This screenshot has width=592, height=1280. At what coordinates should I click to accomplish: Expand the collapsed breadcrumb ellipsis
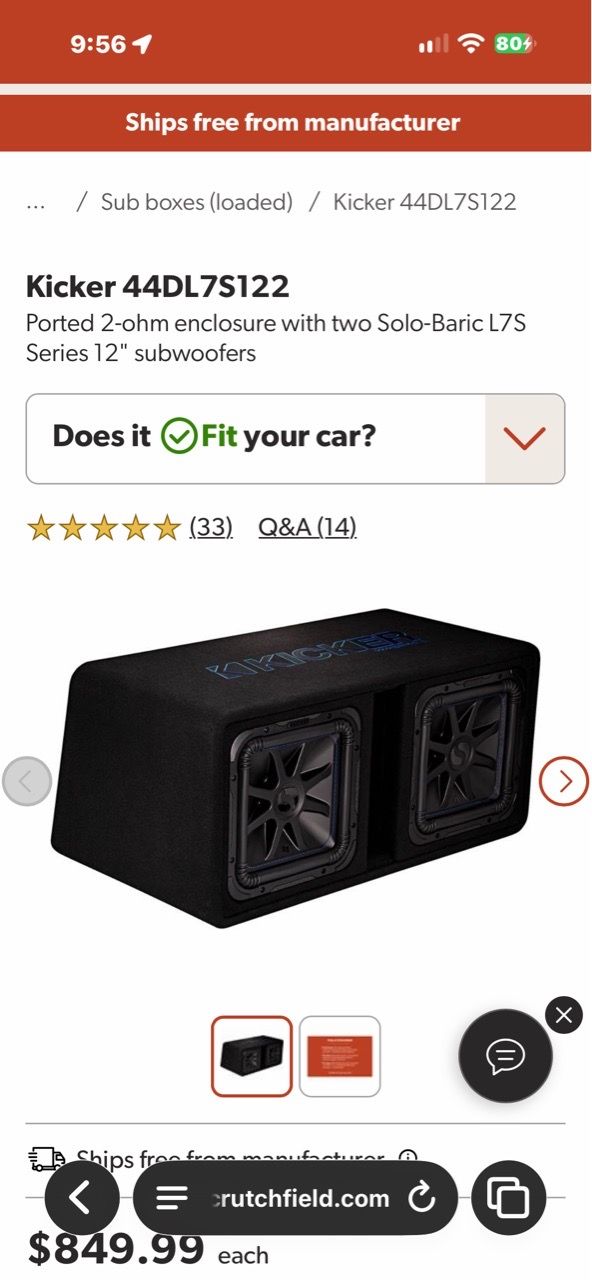(36, 202)
